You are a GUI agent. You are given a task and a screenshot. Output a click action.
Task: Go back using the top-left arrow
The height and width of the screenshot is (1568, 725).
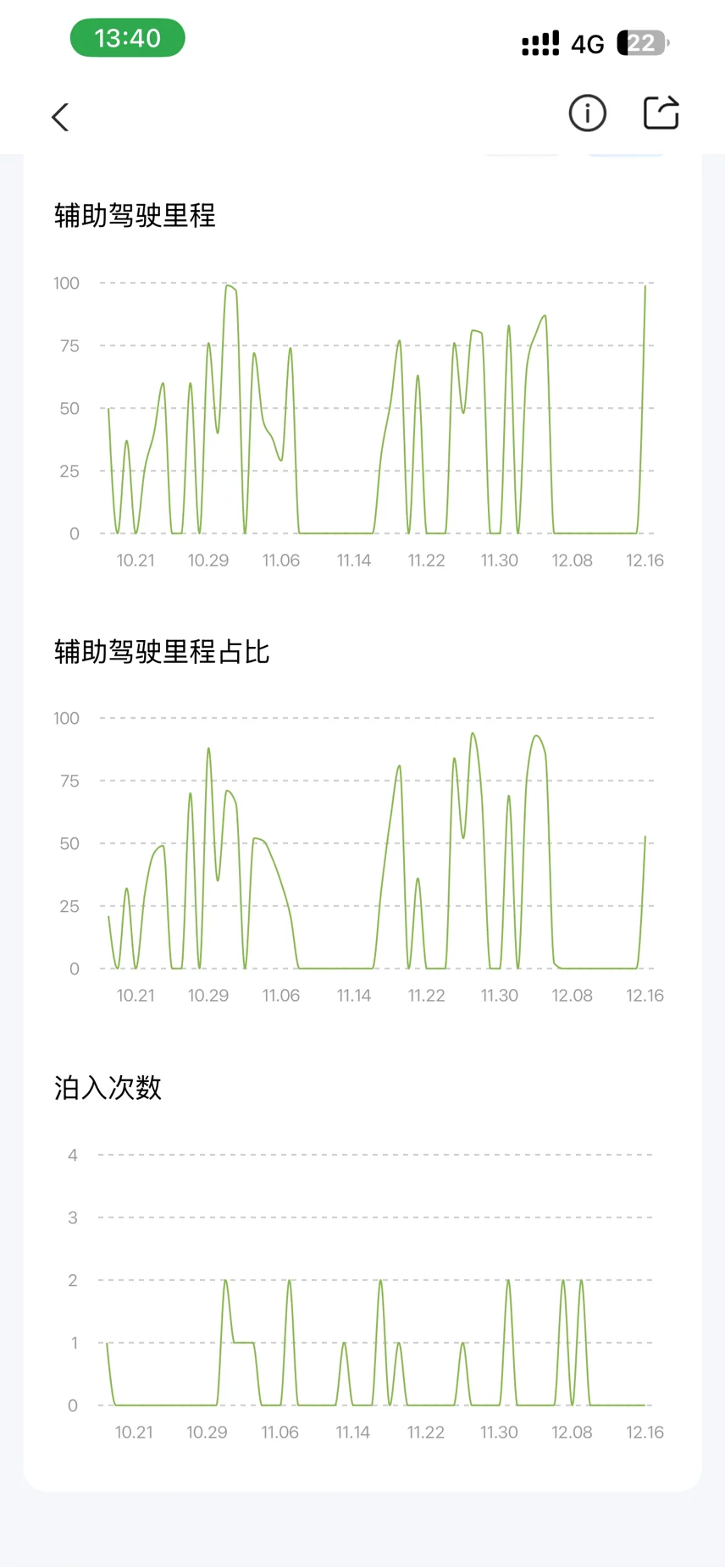point(60,117)
